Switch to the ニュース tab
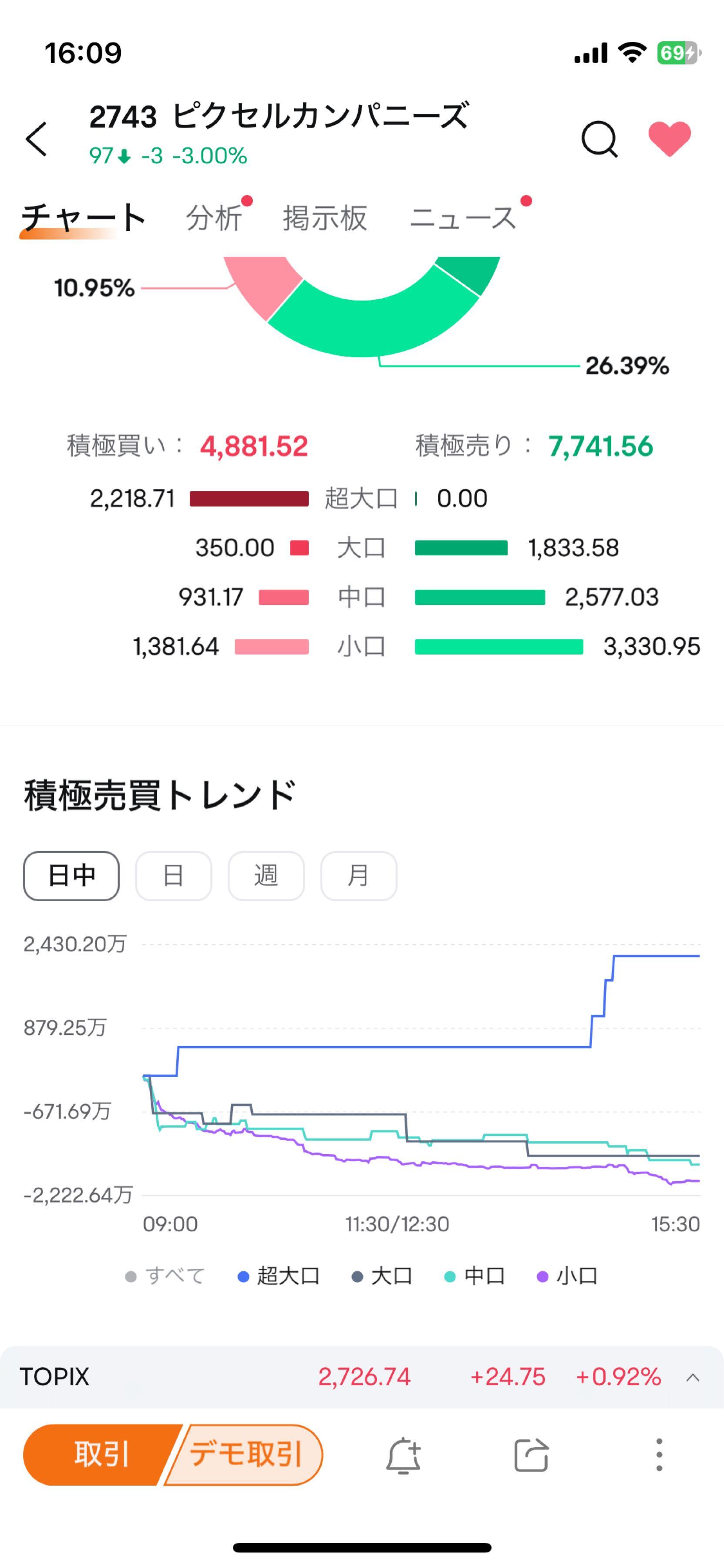The height and width of the screenshot is (1568, 724). 464,219
